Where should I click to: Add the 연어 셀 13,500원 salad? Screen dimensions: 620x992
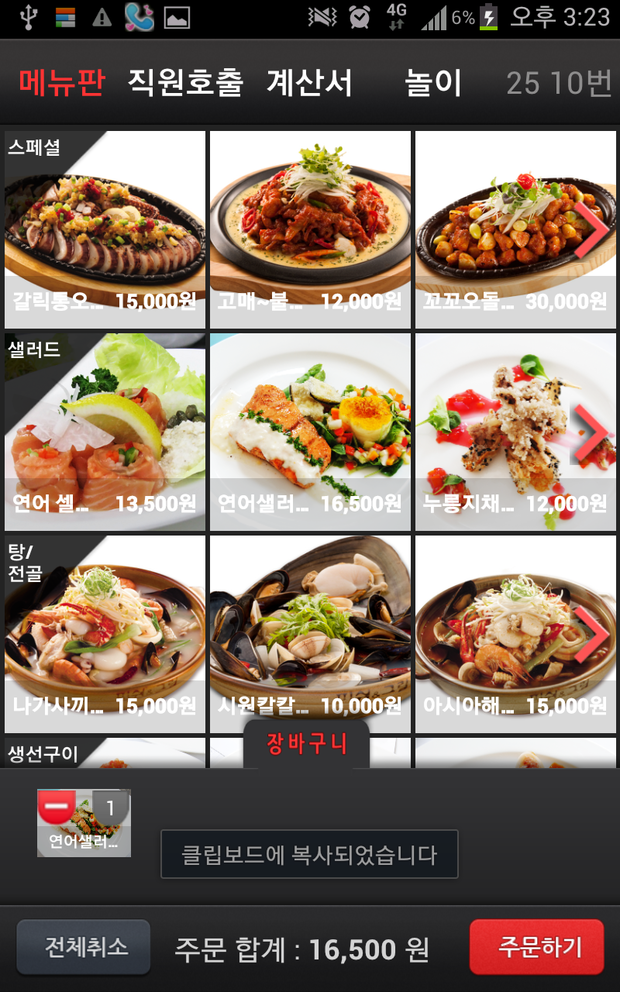click(x=105, y=432)
